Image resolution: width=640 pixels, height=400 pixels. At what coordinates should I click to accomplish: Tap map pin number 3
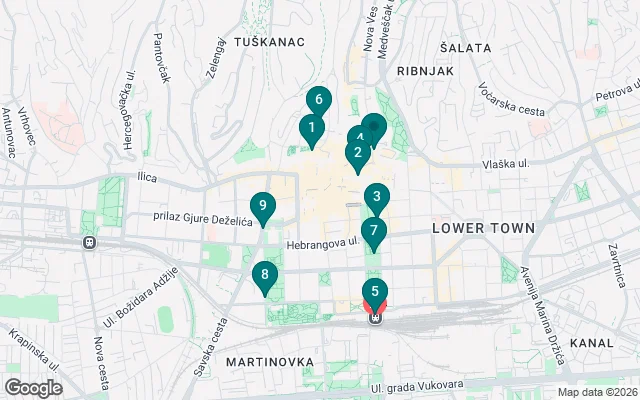[376, 197]
